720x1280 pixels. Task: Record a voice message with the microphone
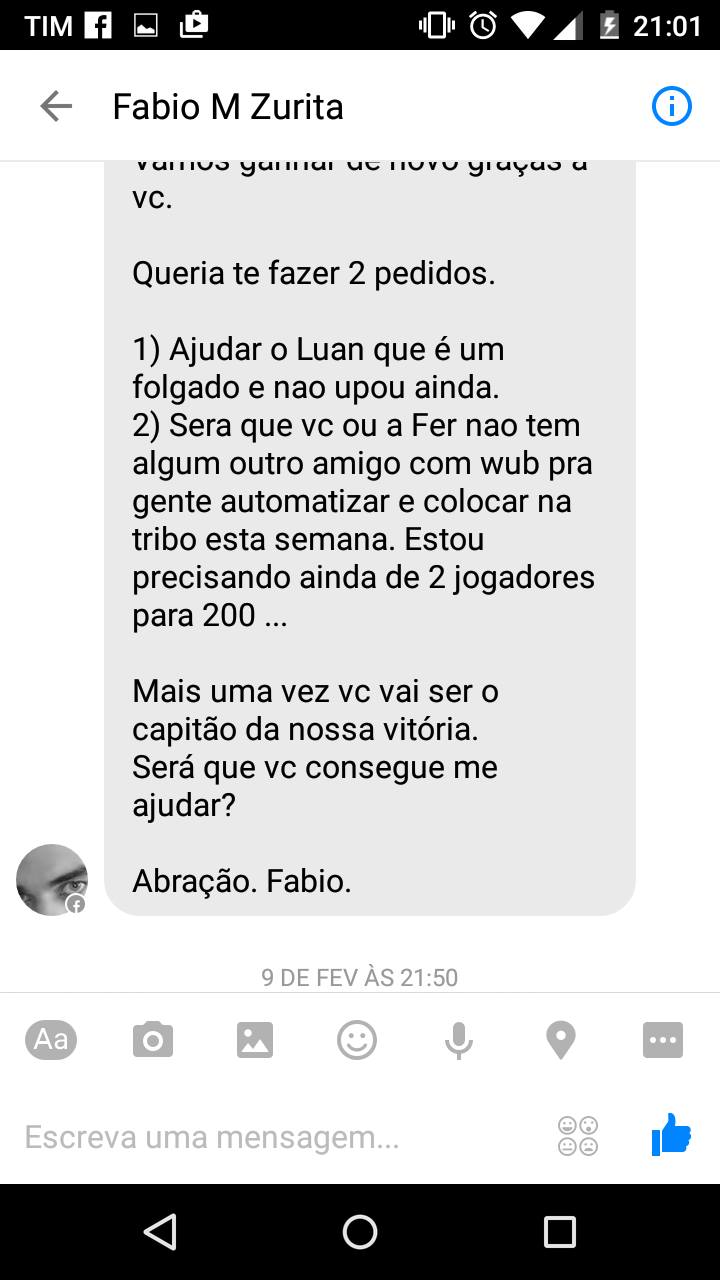tap(458, 1039)
